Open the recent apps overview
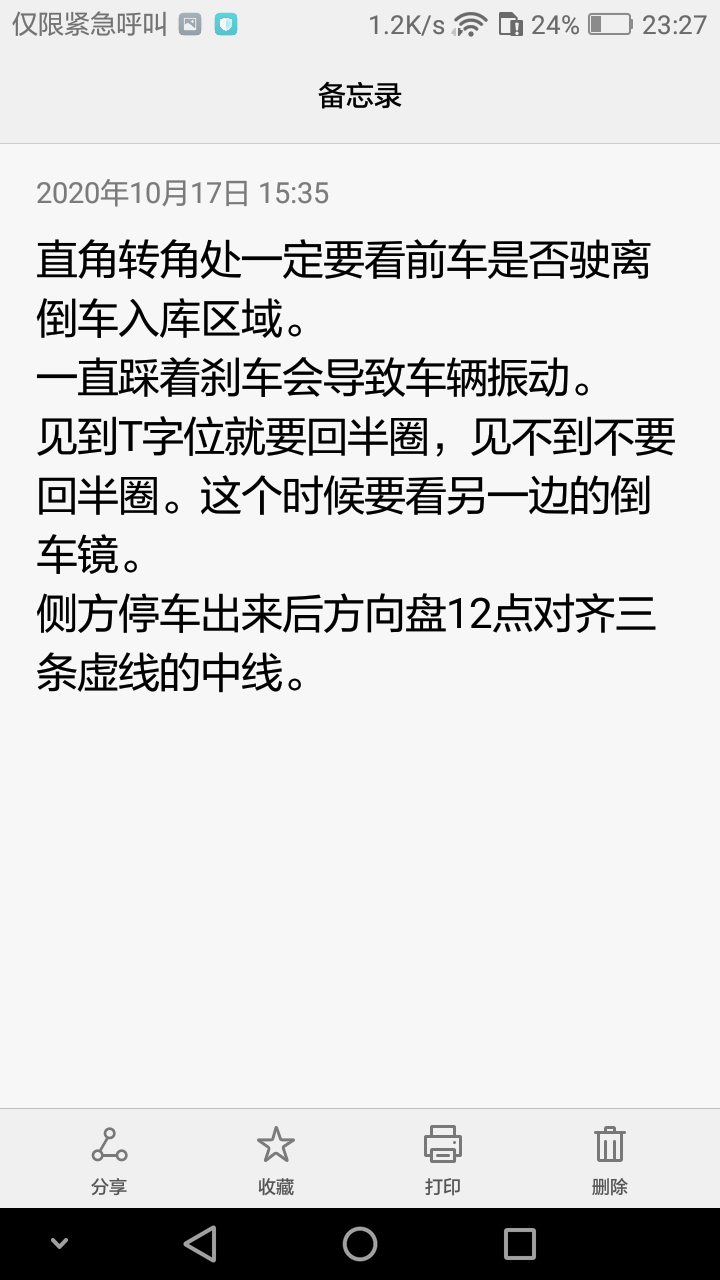 click(520, 1244)
